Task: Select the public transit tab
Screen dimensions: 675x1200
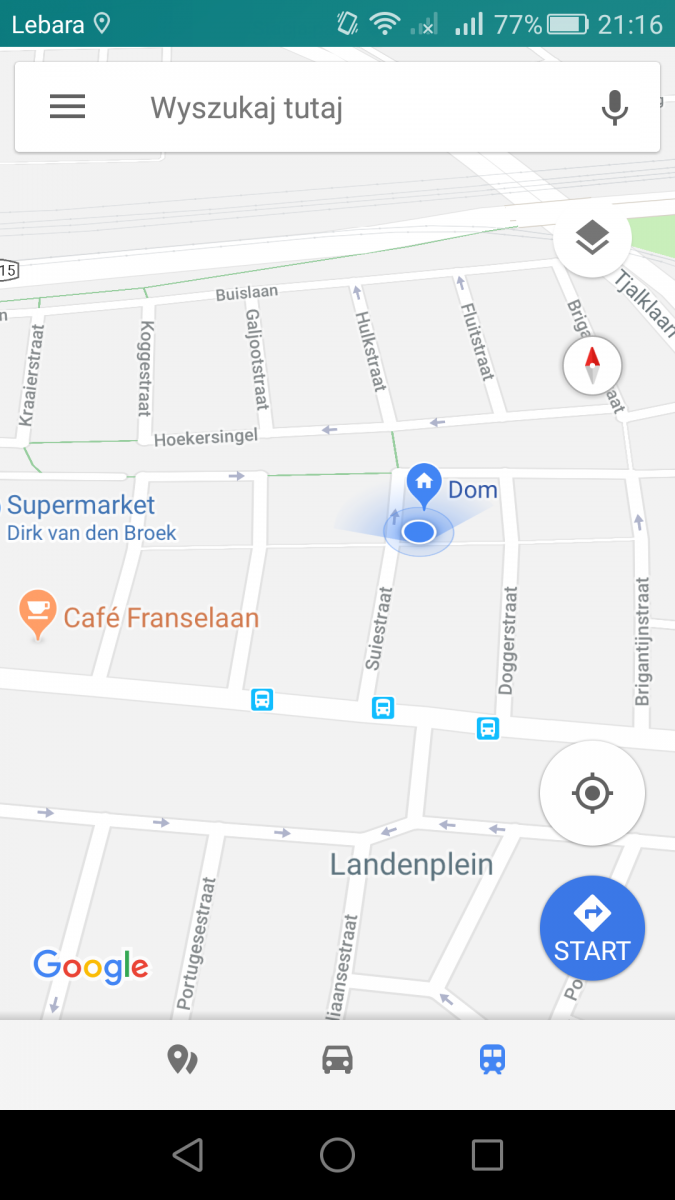Action: [492, 1059]
